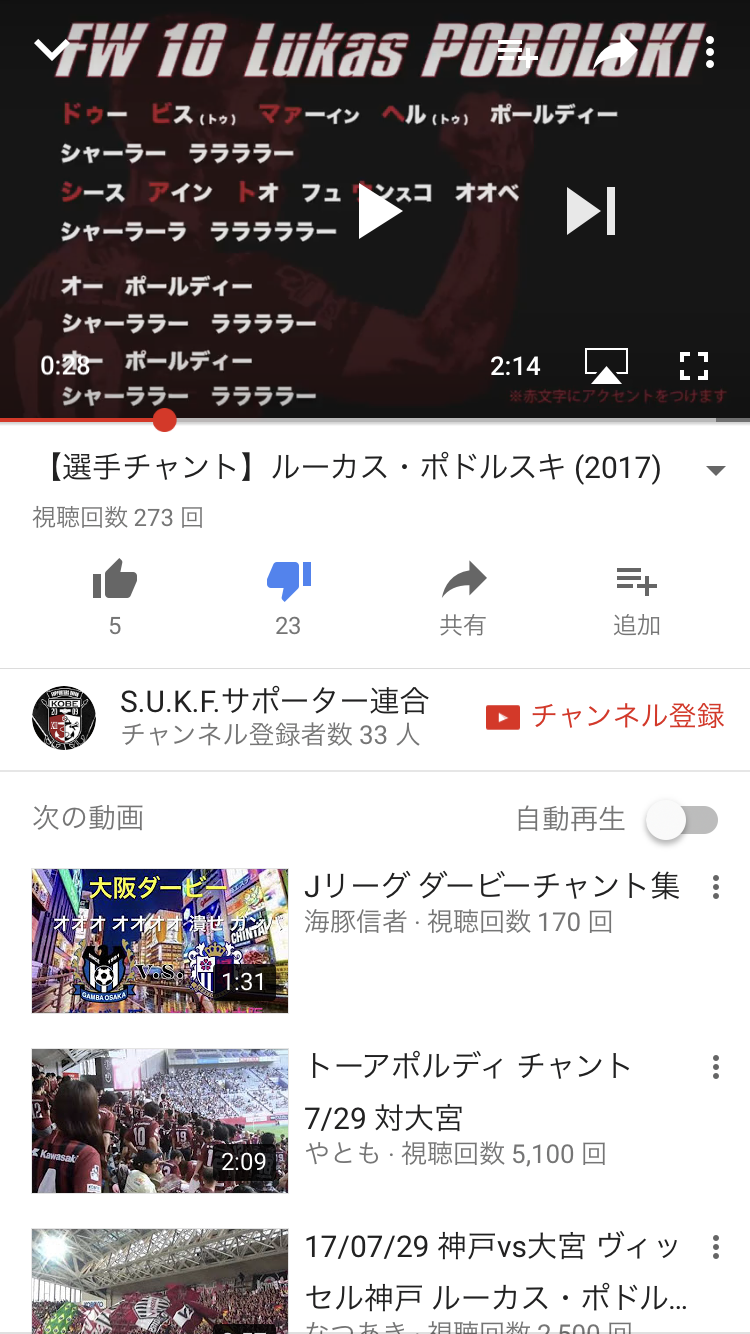Tap the dislike thumb

(x=289, y=580)
